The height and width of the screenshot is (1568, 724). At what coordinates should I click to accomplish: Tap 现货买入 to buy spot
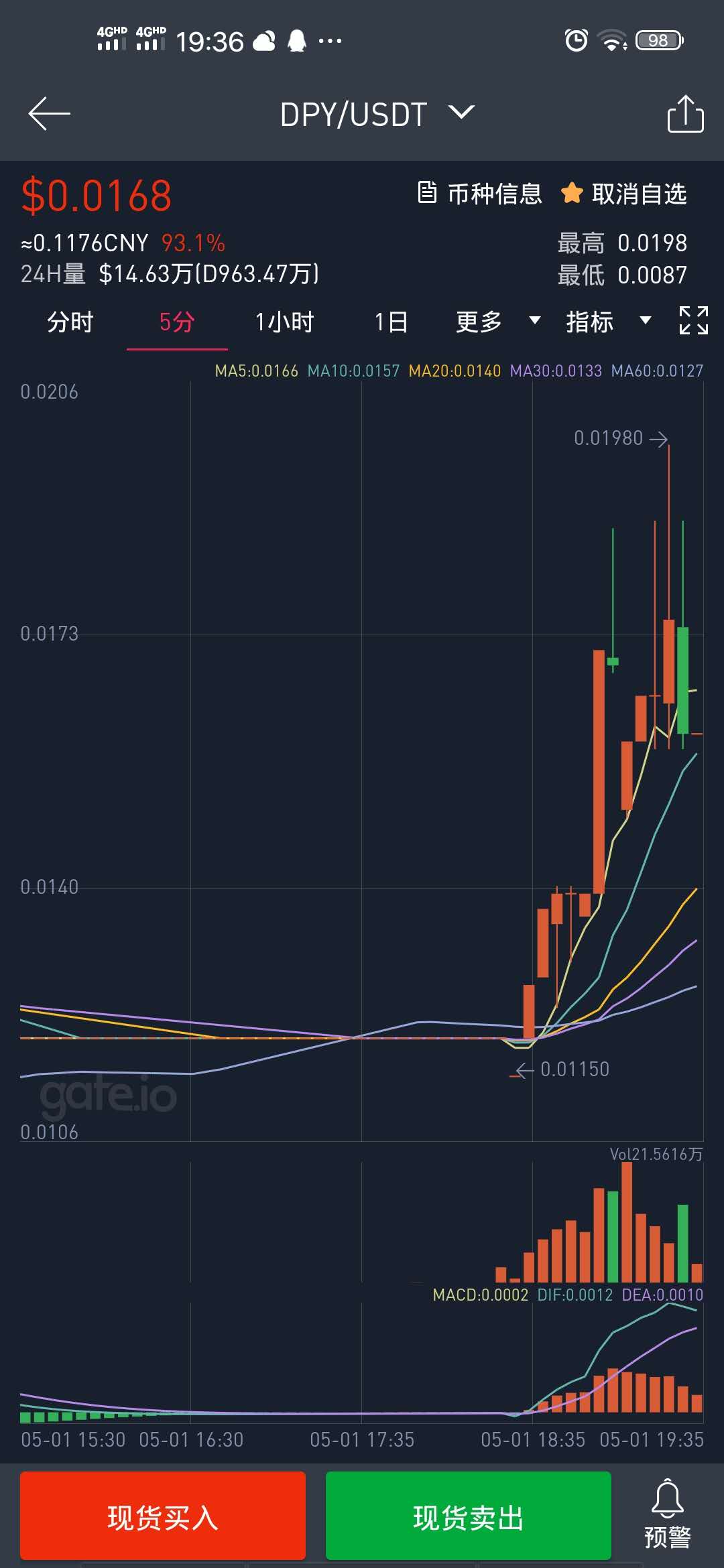click(x=163, y=1517)
